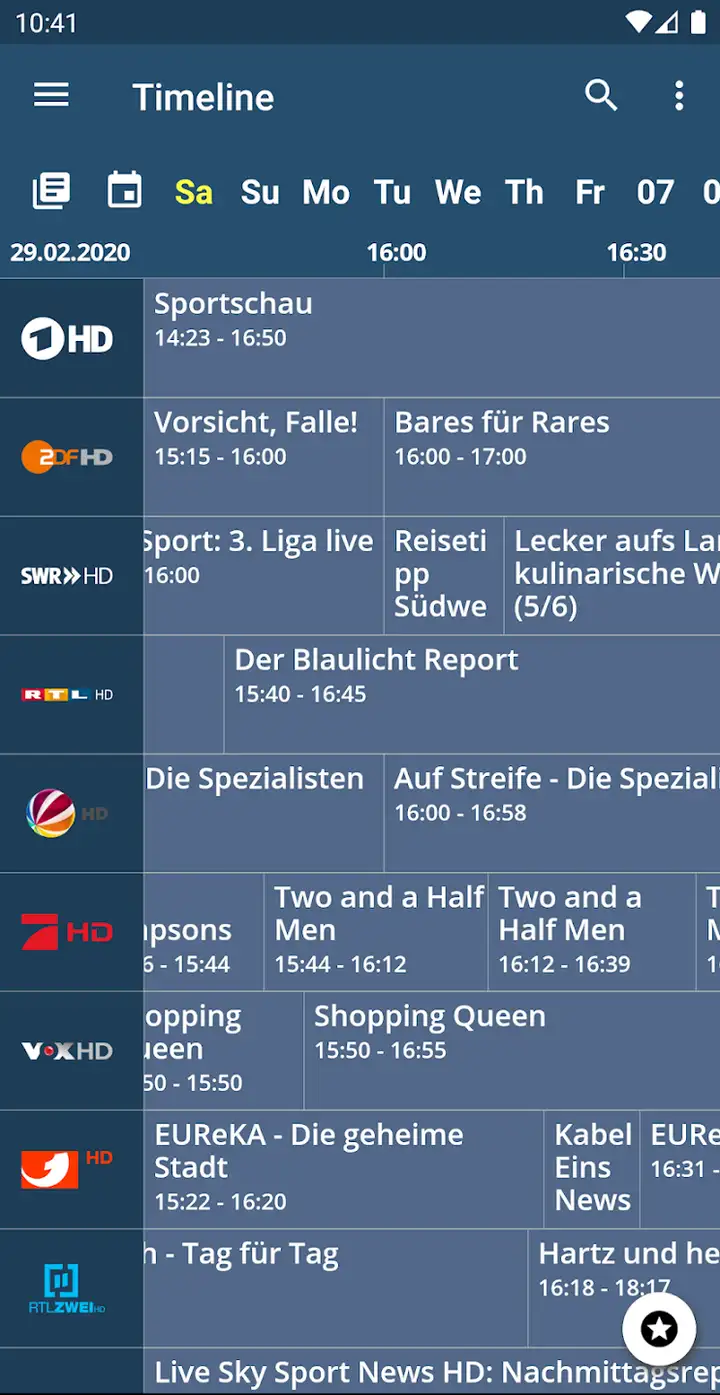Open Two and a Half Men 15:44 - 16:12
Image resolution: width=720 pixels, height=1395 pixels.
tap(376, 932)
